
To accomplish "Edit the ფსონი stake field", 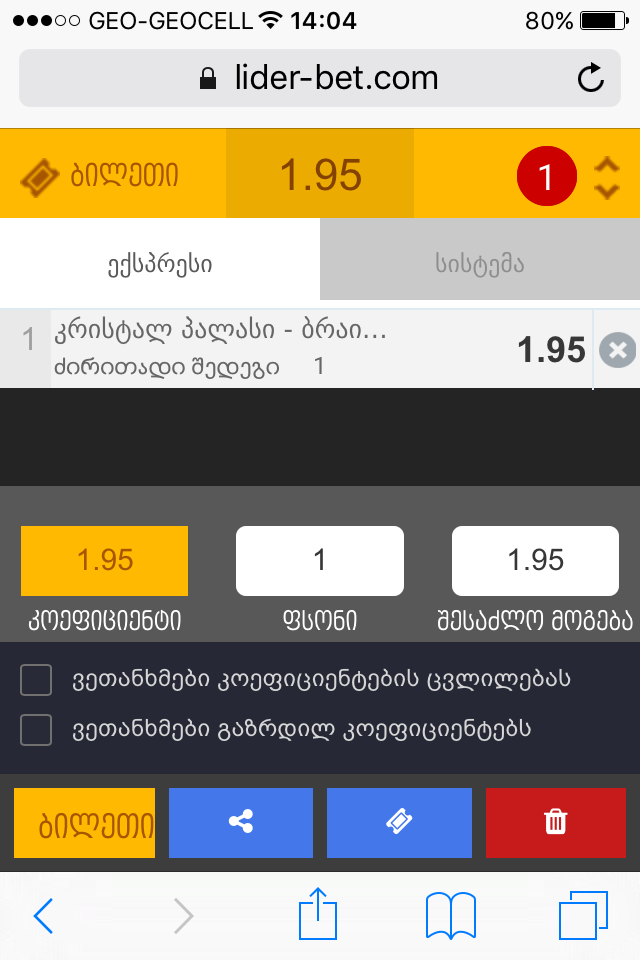I will click(x=320, y=560).
